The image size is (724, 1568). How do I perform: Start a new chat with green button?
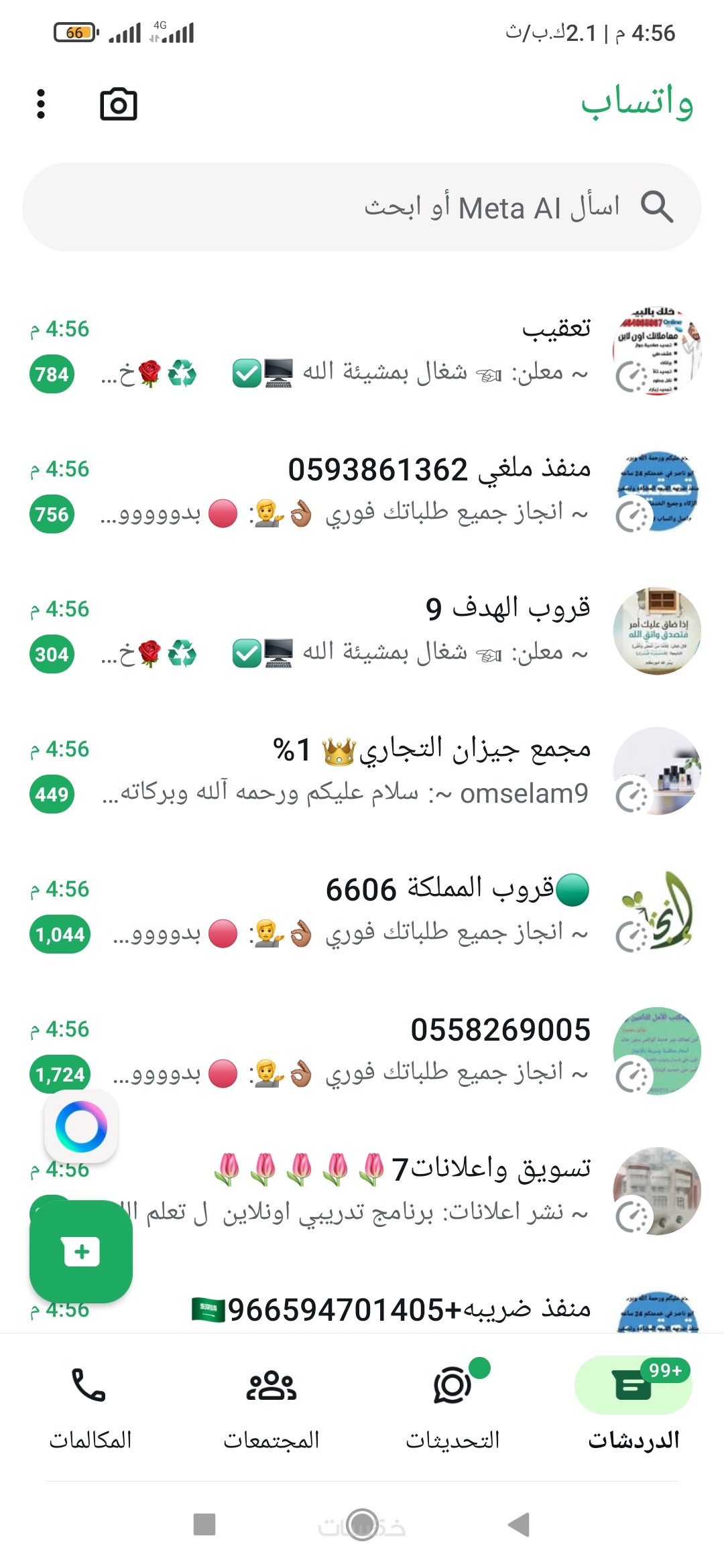81,1251
